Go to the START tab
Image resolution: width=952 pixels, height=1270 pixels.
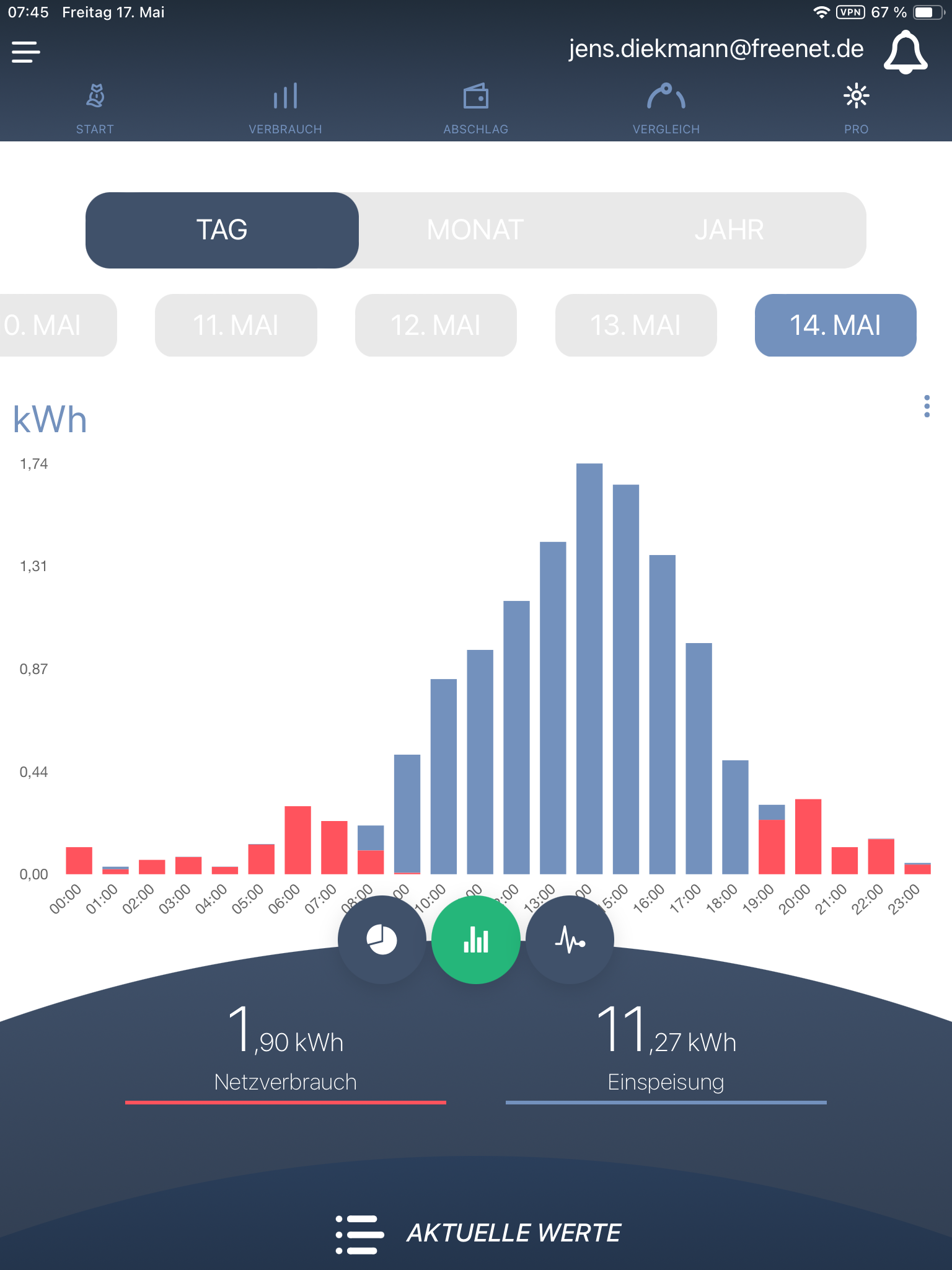tap(95, 109)
